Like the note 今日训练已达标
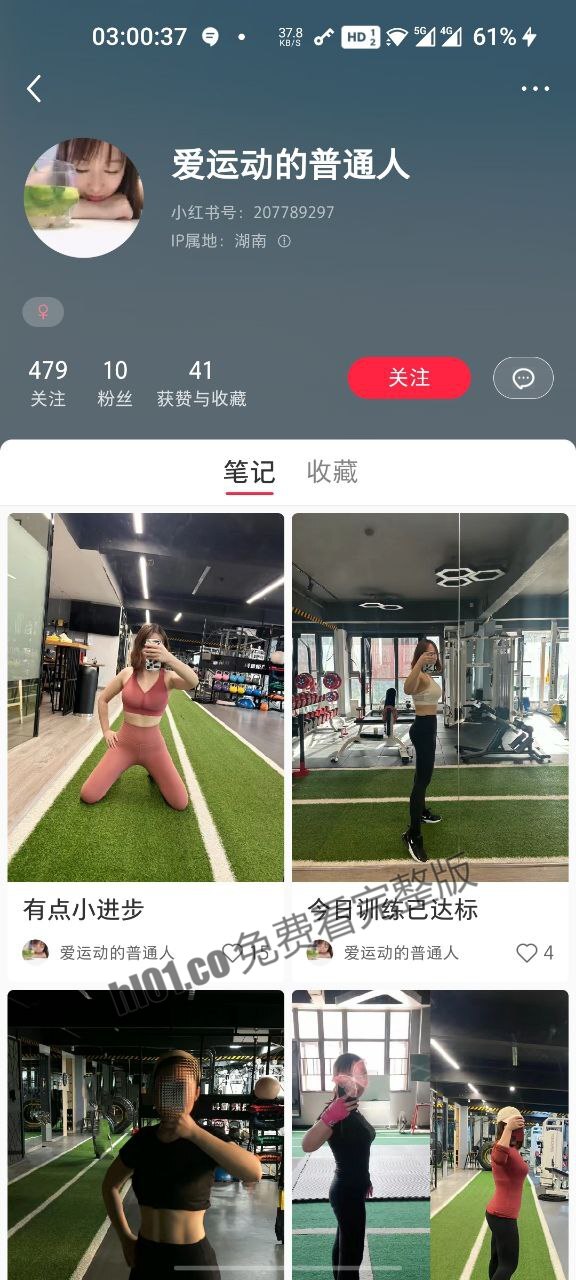576x1280 pixels. tap(527, 953)
